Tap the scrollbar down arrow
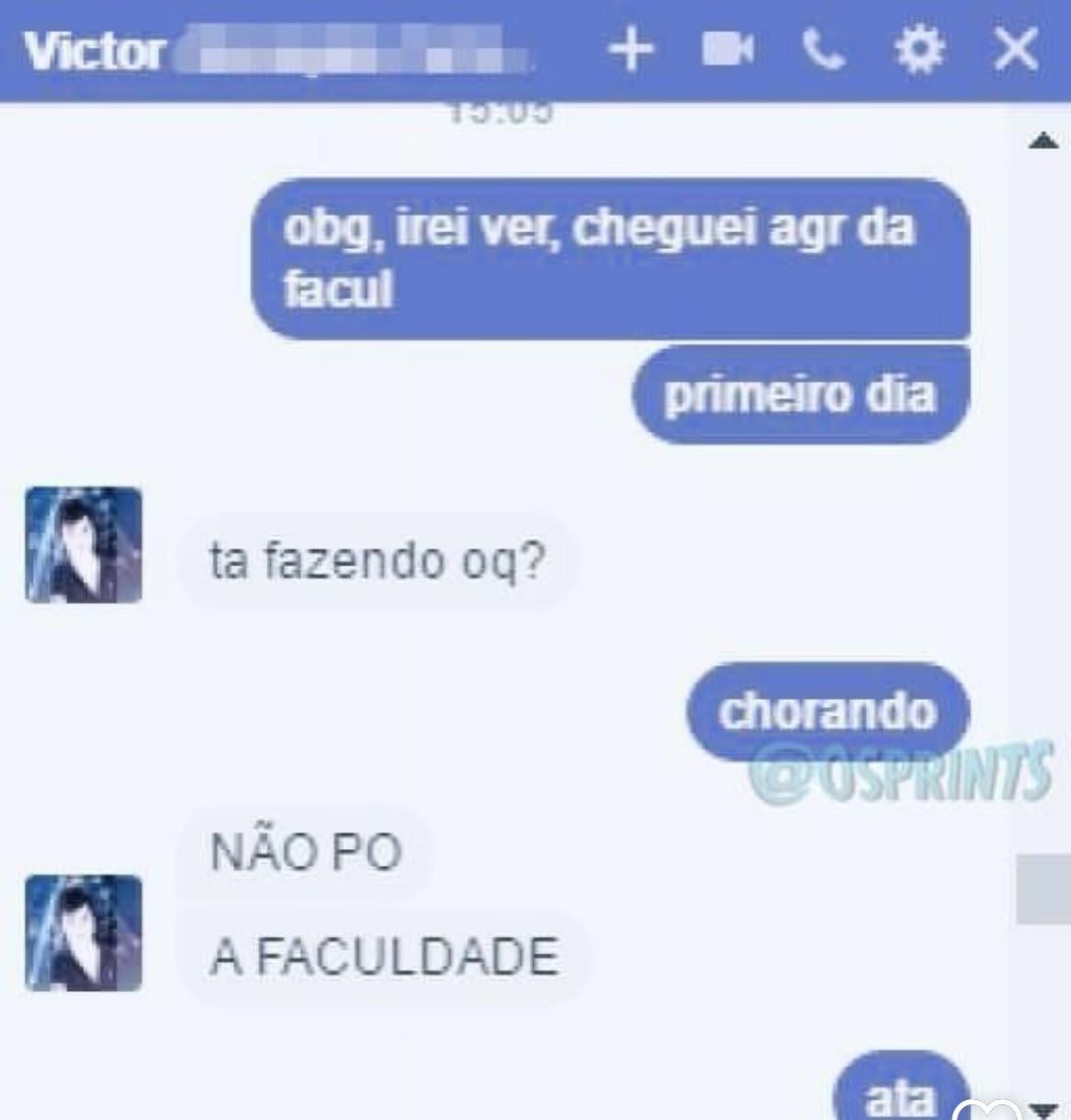 1044,1109
